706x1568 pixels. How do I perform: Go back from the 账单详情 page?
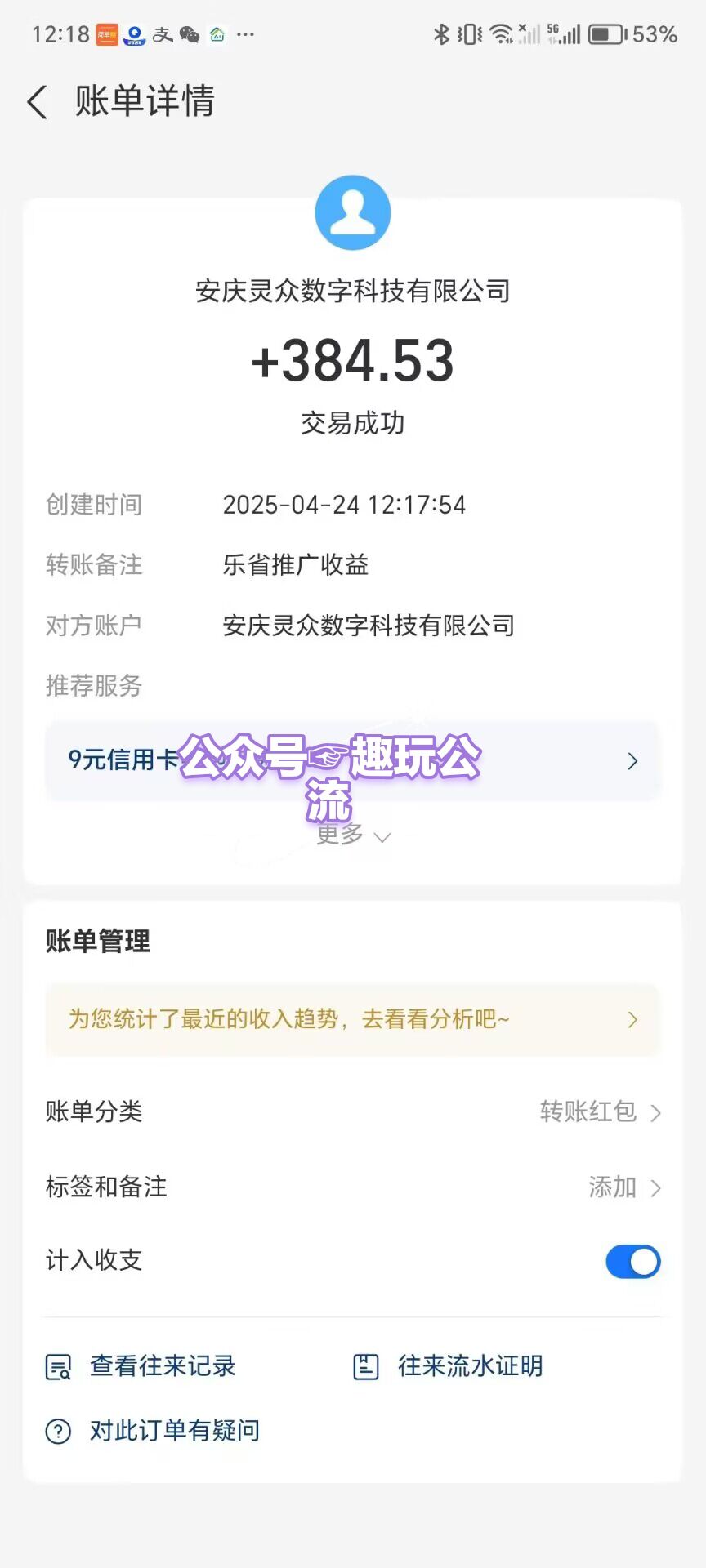(38, 102)
